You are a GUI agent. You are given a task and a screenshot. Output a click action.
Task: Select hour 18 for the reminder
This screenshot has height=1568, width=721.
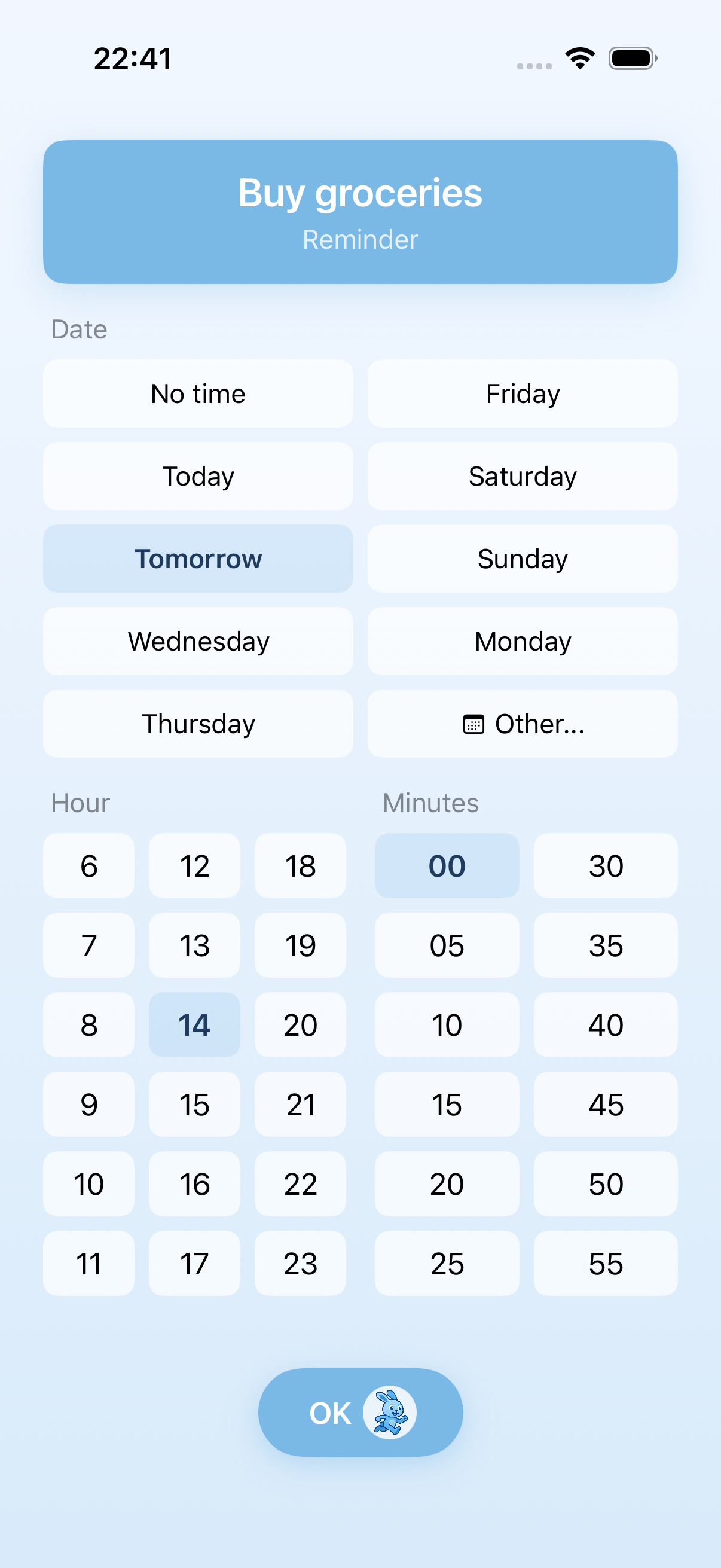tap(300, 865)
